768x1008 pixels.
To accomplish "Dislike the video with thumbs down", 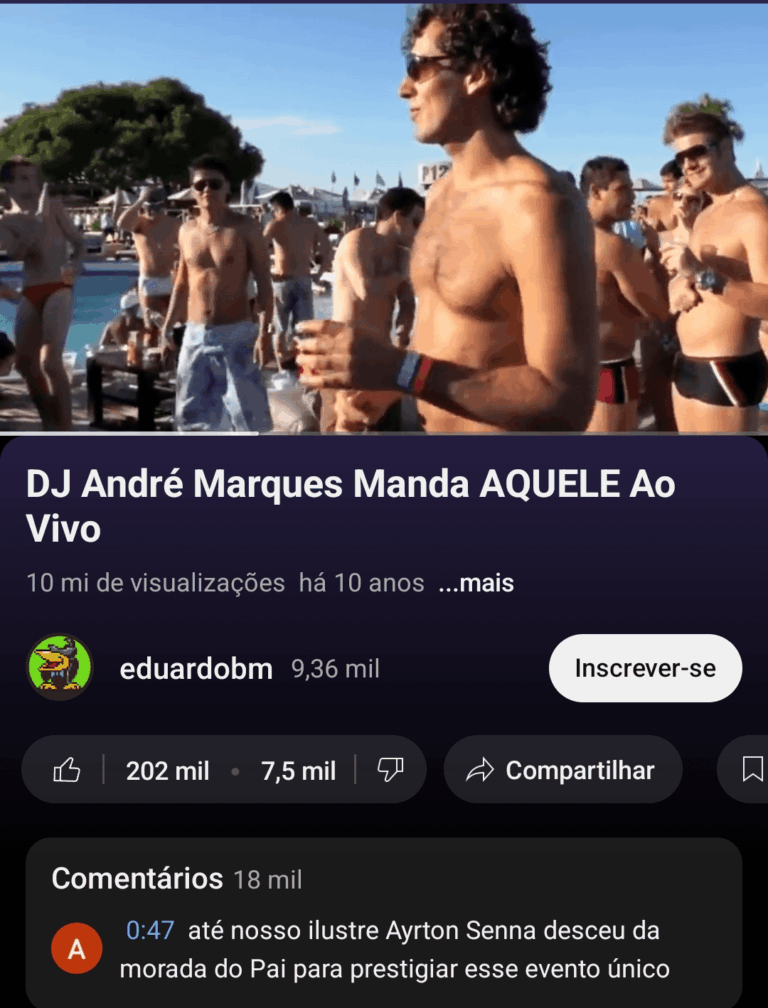I will pyautogui.click(x=390, y=770).
